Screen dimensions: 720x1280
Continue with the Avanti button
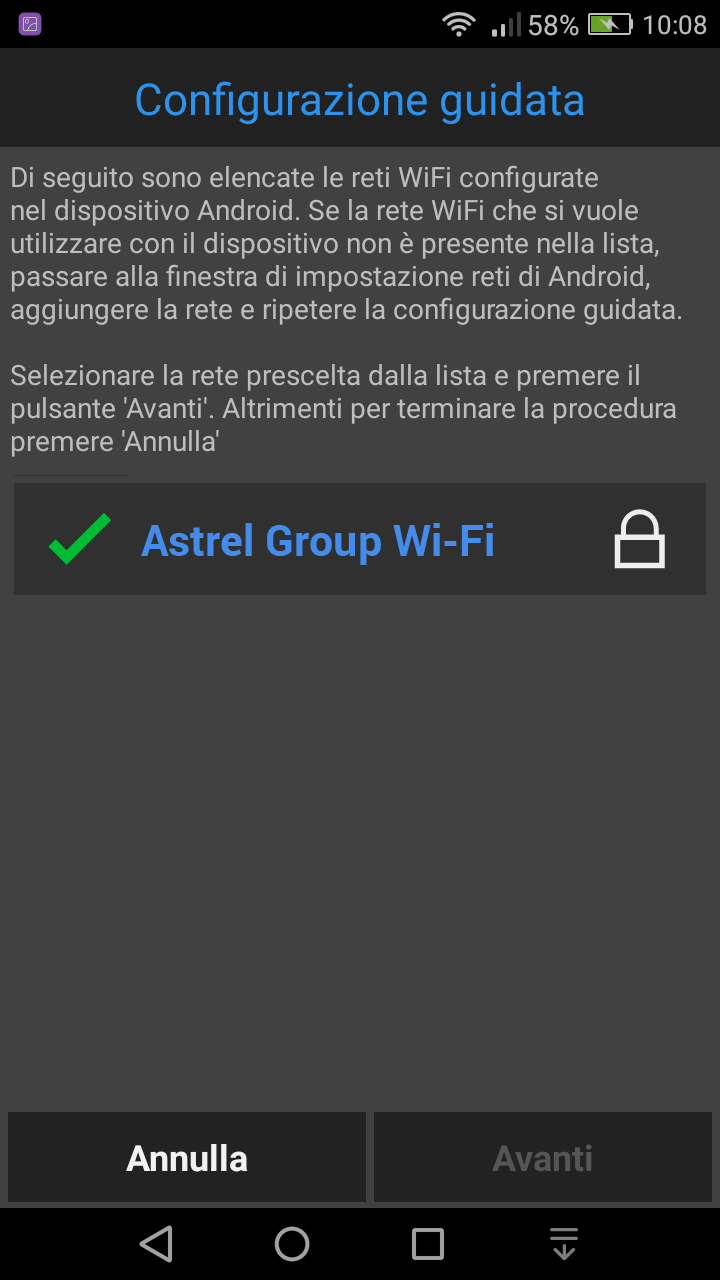click(543, 1158)
